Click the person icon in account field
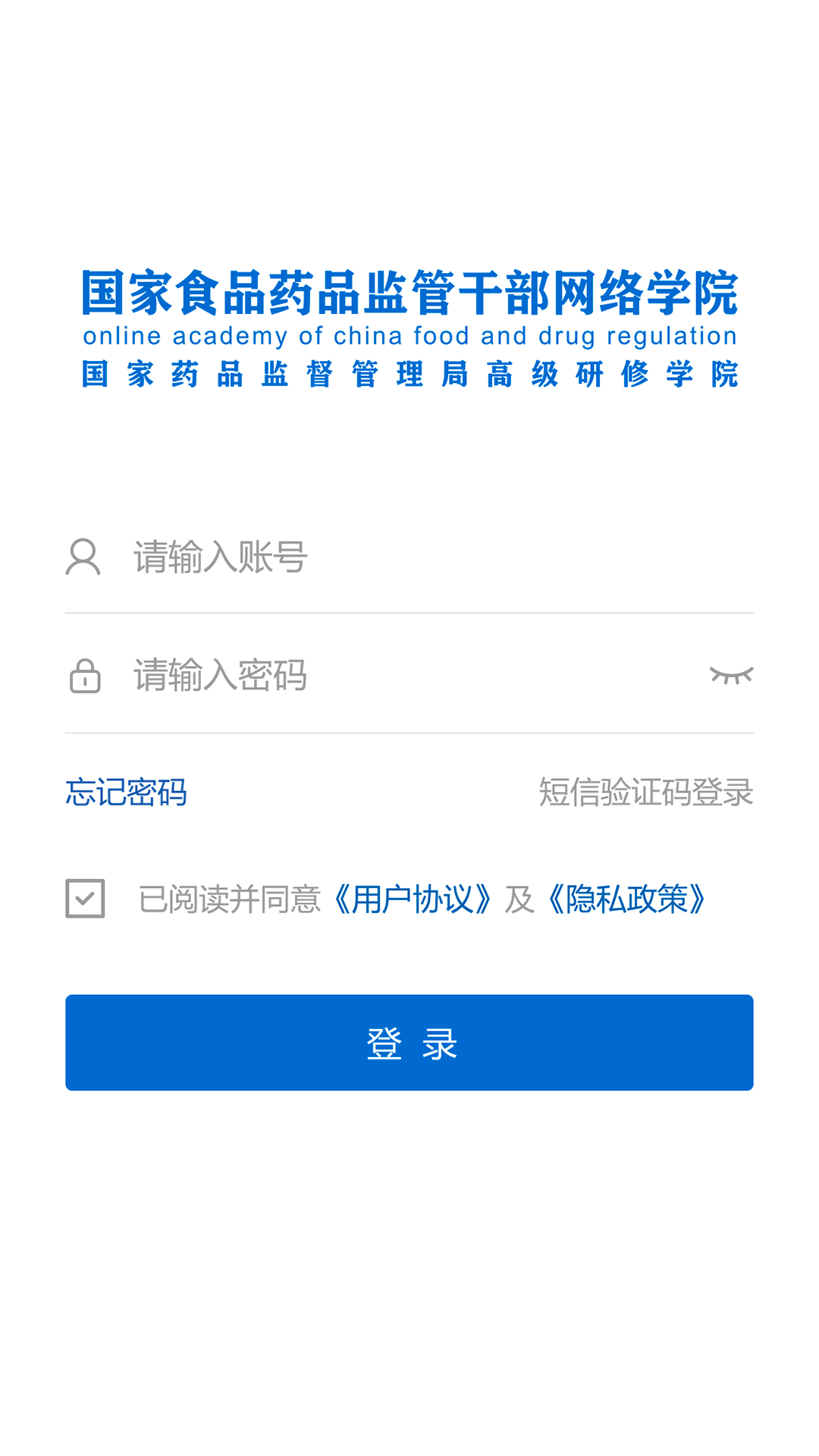Viewport: 819px width, 1456px height. coord(83,557)
